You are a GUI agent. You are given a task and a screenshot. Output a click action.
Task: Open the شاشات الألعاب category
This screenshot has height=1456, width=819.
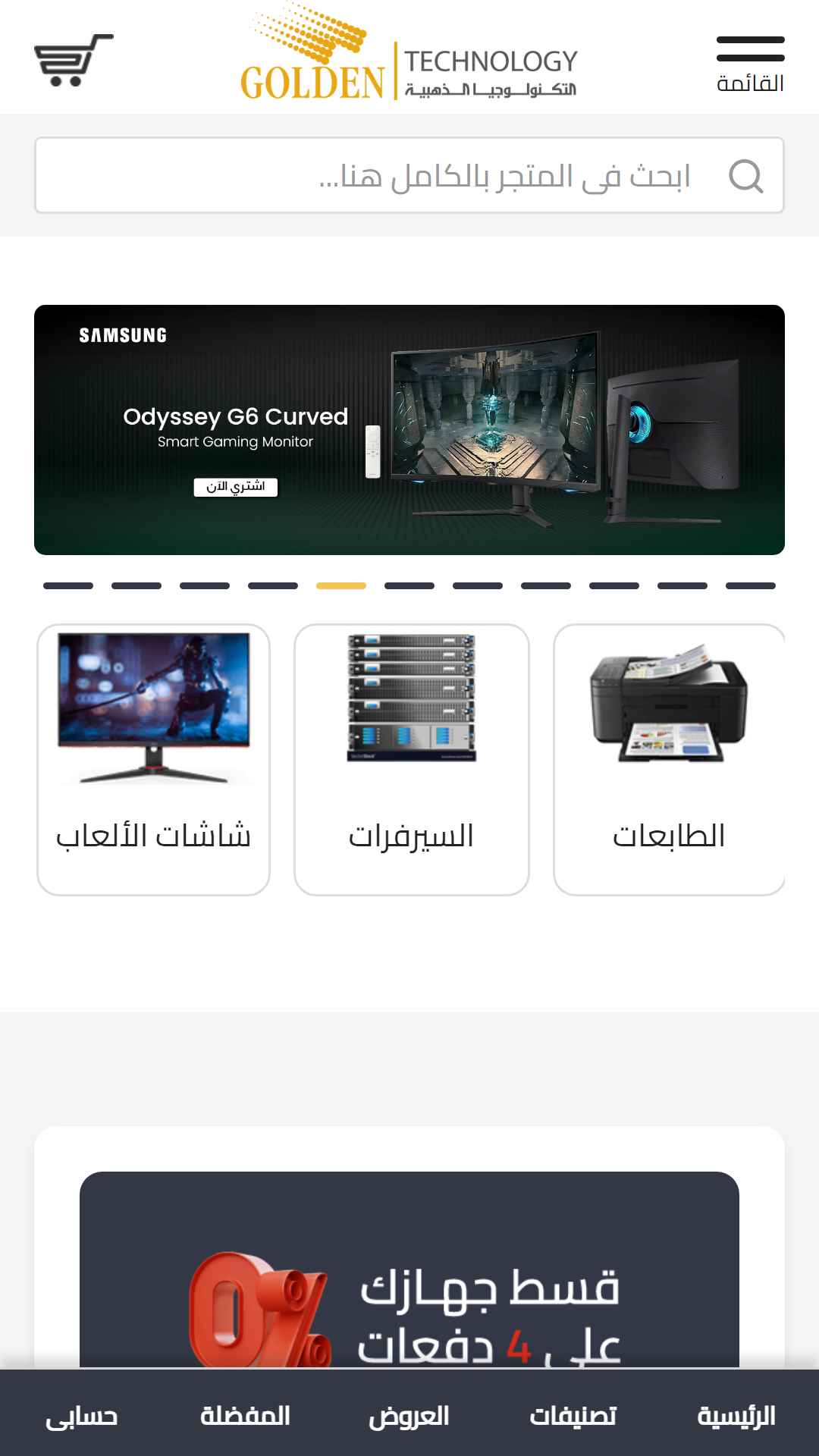154,759
